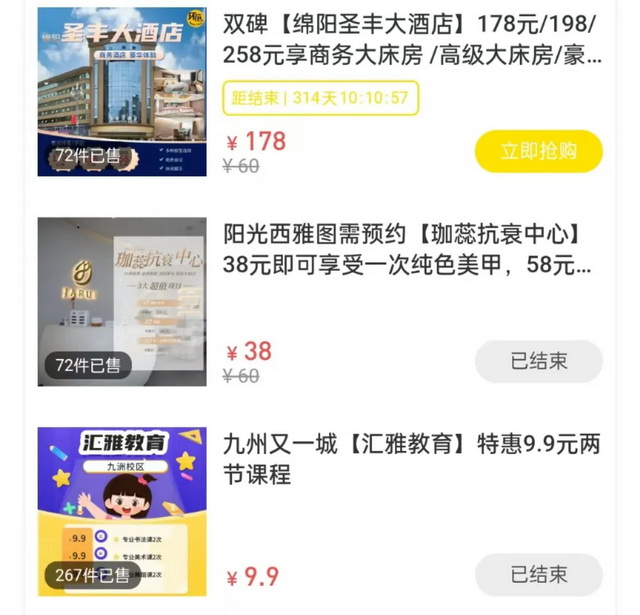The height and width of the screenshot is (615, 640).
Task: Open the 珈蕊抗衰中心 deal image
Action: click(x=122, y=301)
